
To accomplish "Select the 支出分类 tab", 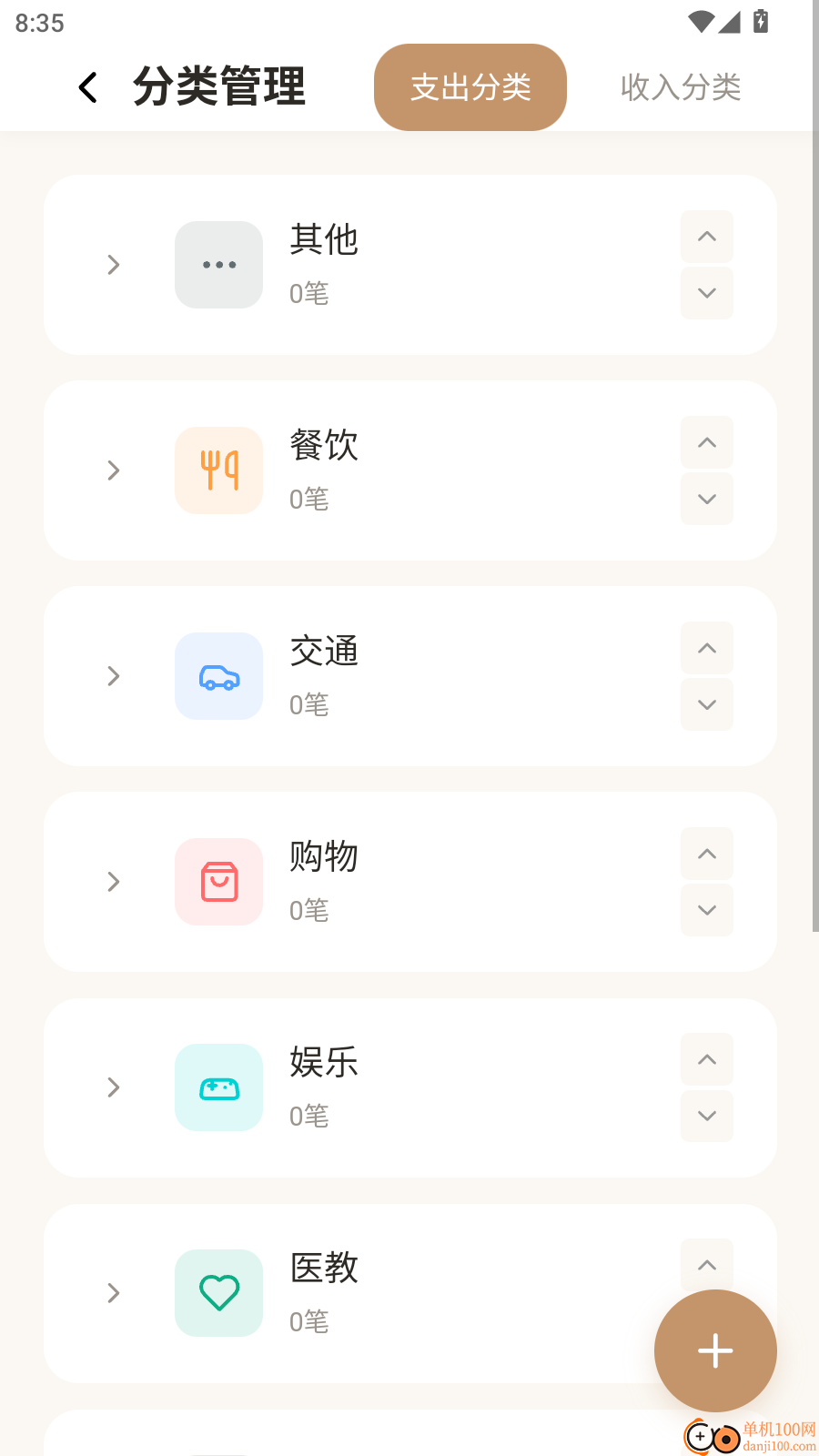I will pyautogui.click(x=470, y=87).
